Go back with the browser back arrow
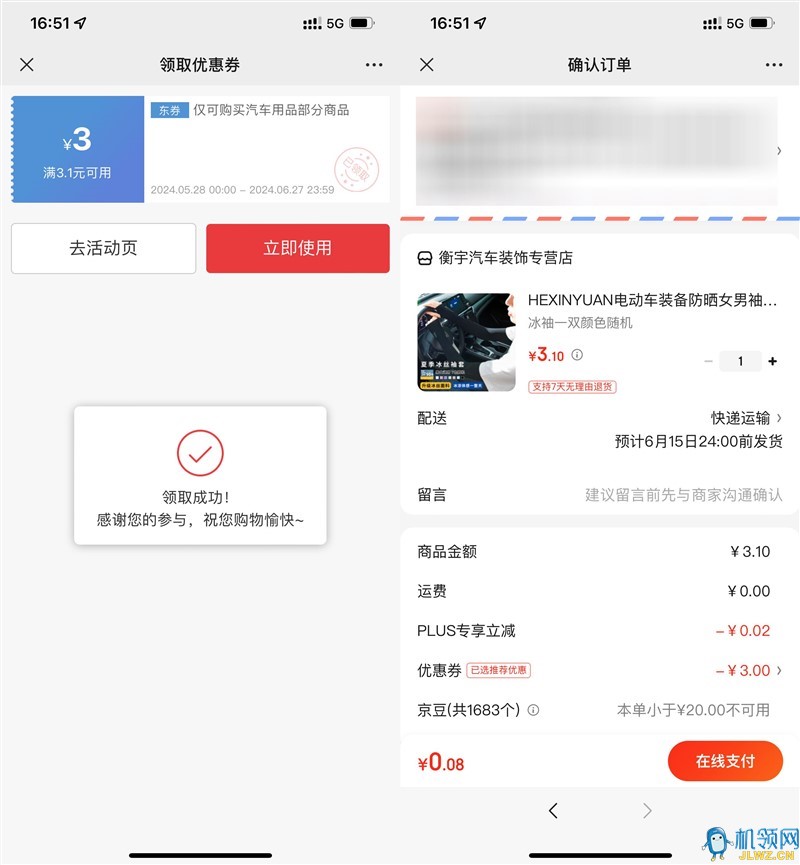 point(553,811)
